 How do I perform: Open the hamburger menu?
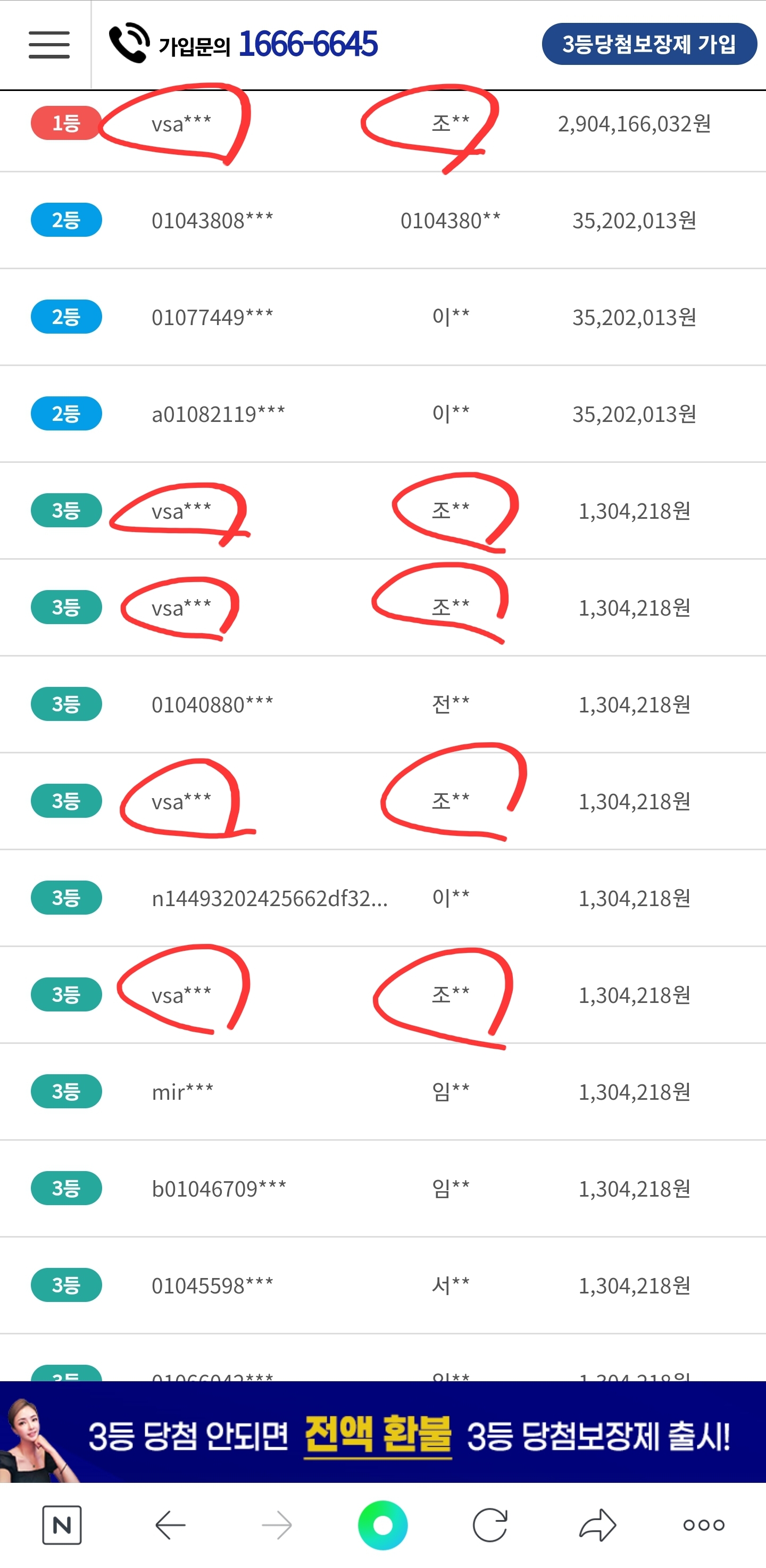[x=49, y=45]
